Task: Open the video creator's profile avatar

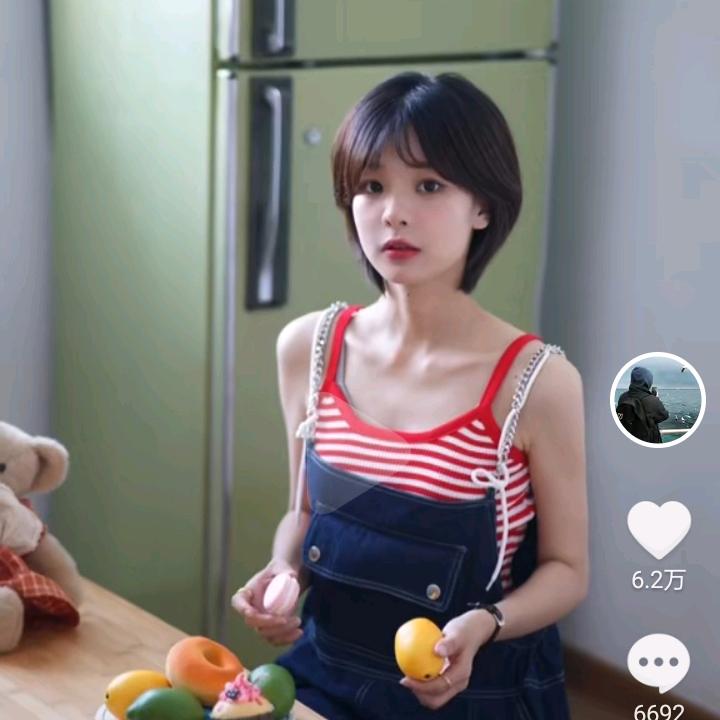Action: [x=657, y=399]
